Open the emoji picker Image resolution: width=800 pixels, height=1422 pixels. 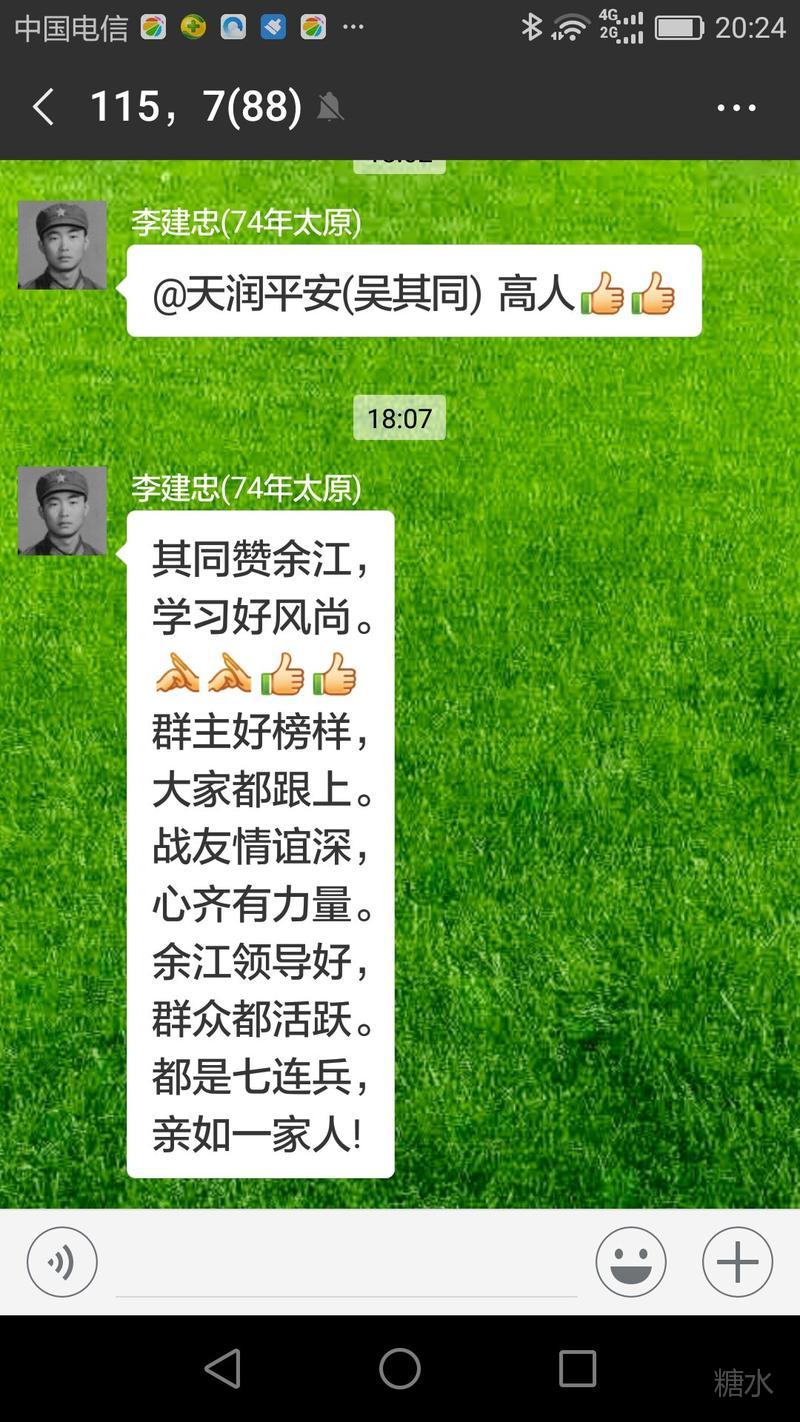coord(631,1262)
